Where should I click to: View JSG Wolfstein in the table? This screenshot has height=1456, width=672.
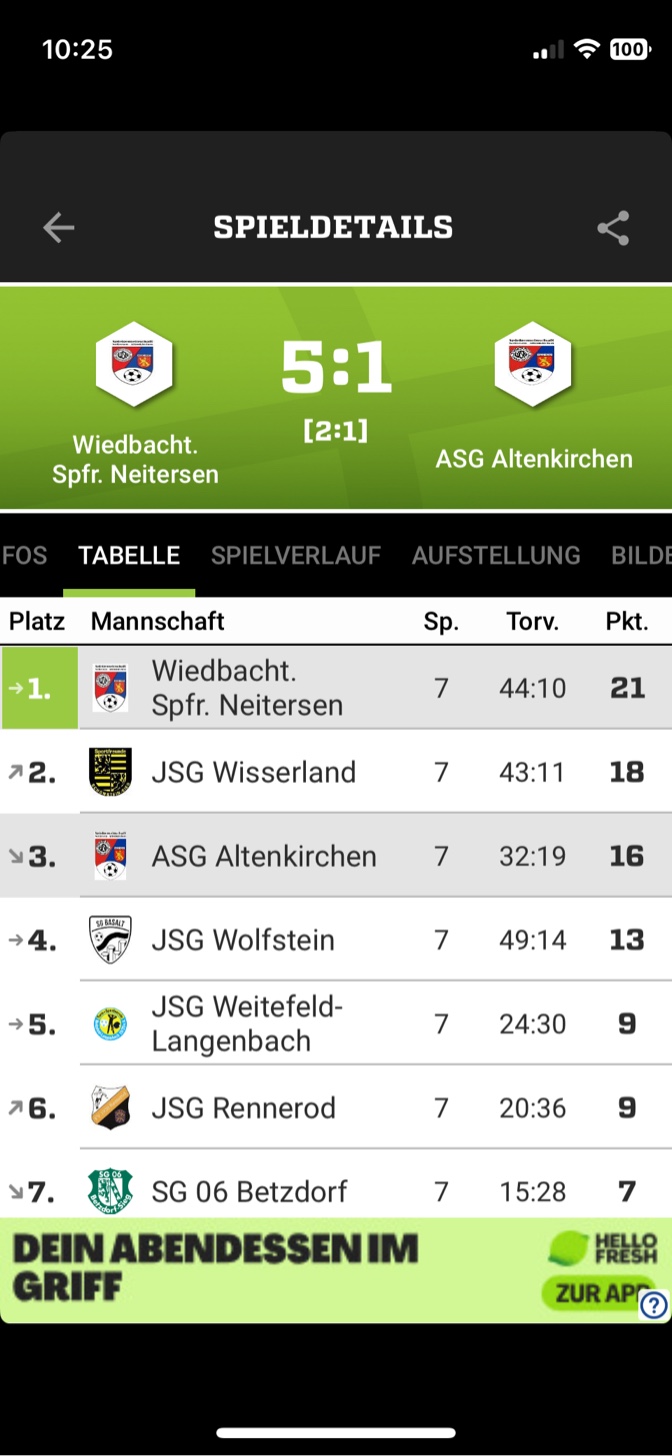[336, 940]
